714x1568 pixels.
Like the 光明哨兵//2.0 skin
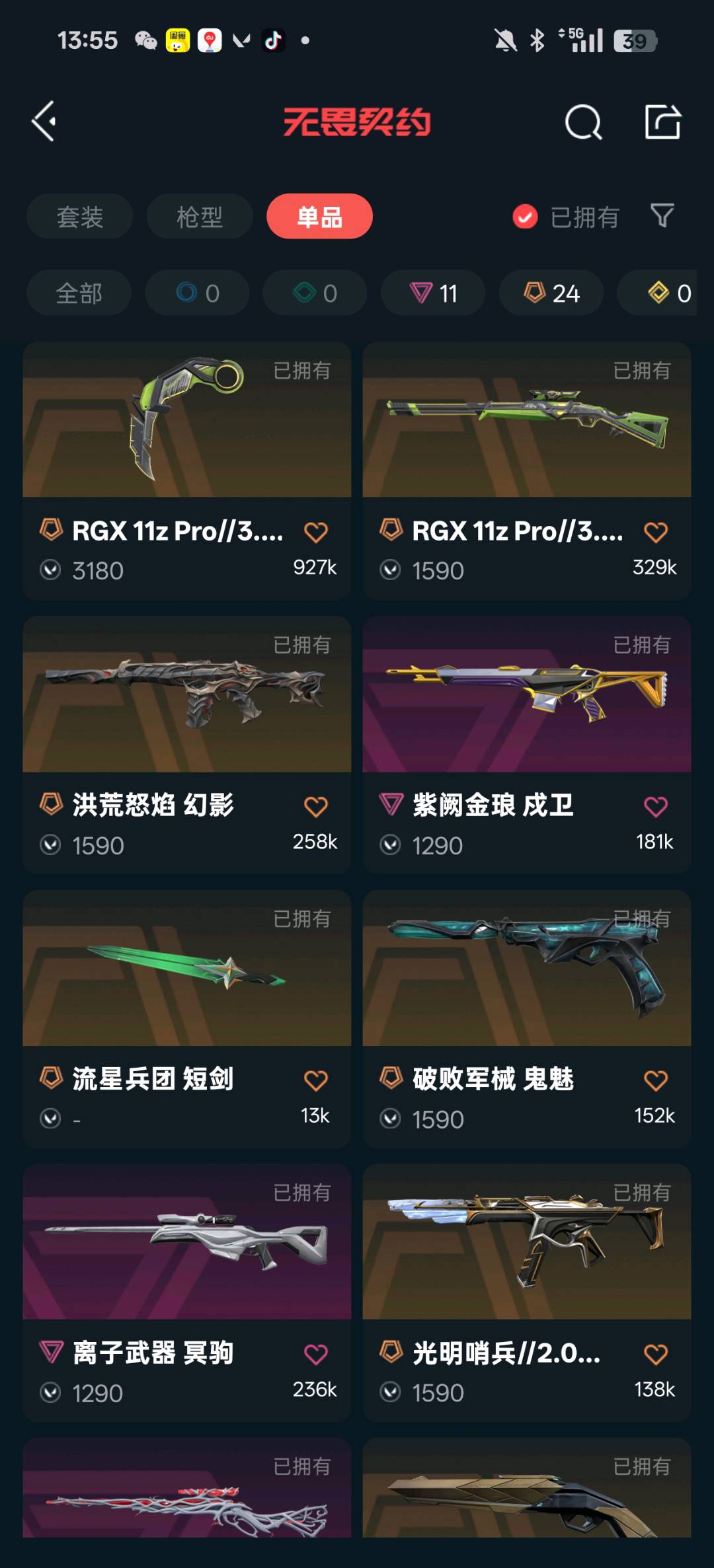point(655,1354)
